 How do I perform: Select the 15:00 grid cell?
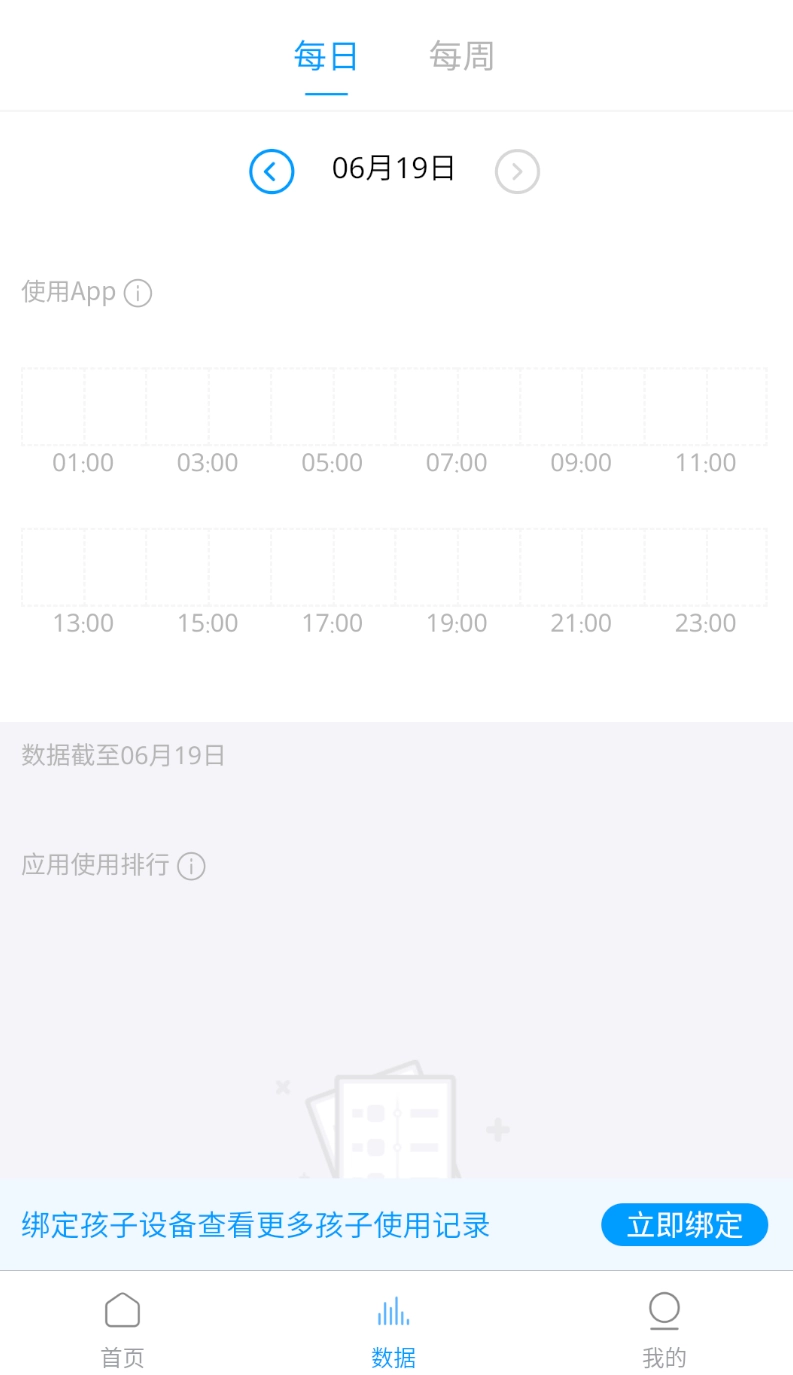pos(208,565)
